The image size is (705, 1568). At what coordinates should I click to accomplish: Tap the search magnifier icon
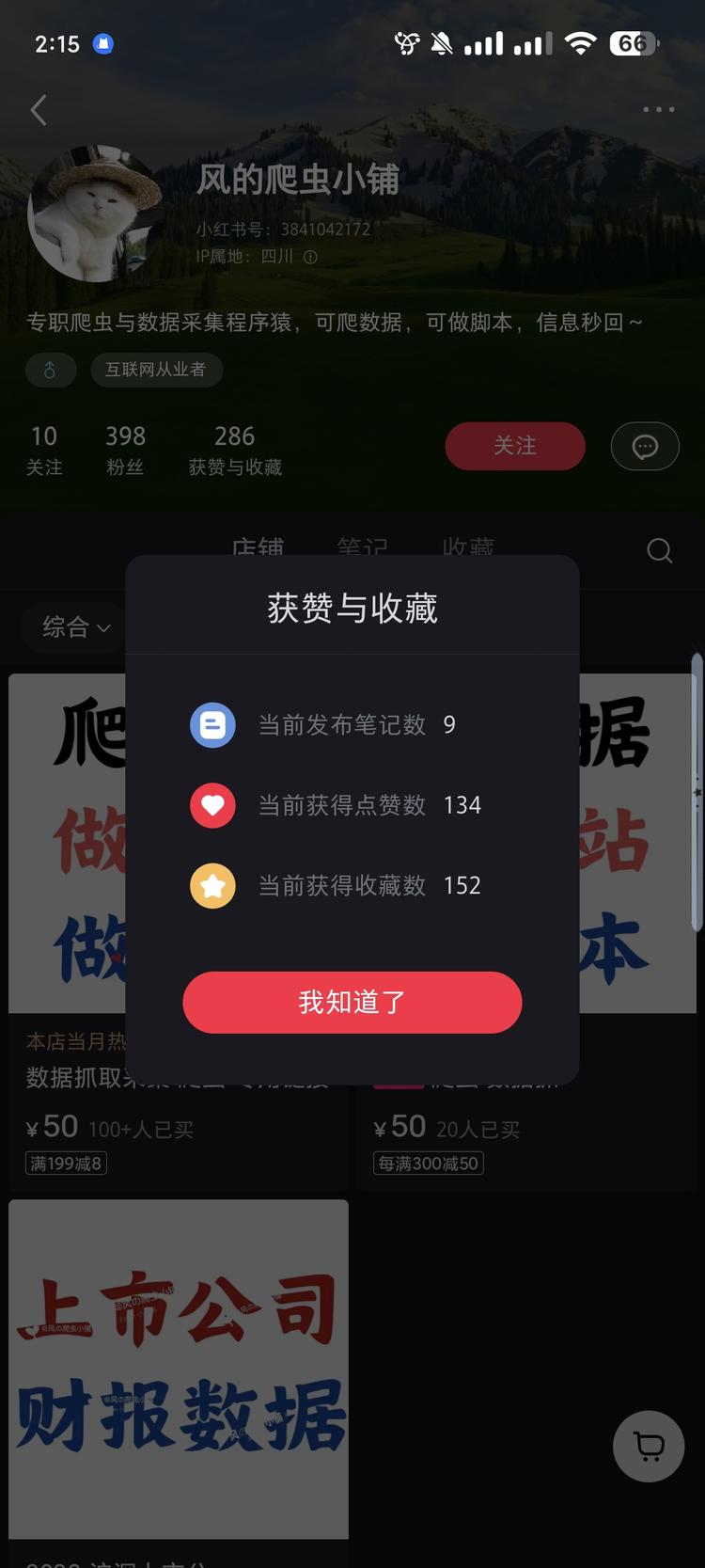tap(659, 550)
